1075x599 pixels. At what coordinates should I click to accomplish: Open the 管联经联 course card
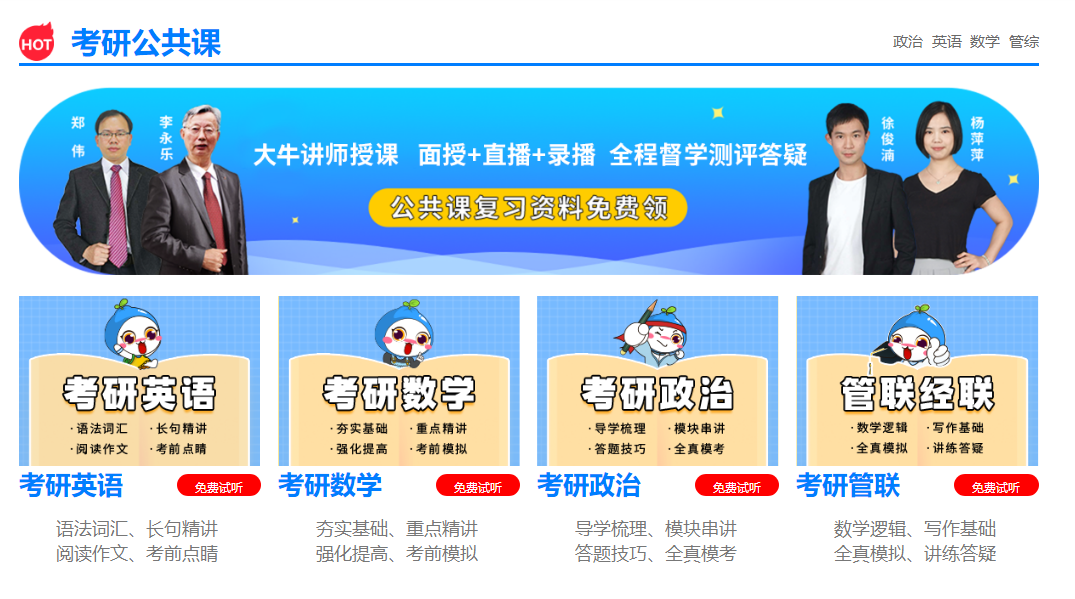coord(917,381)
